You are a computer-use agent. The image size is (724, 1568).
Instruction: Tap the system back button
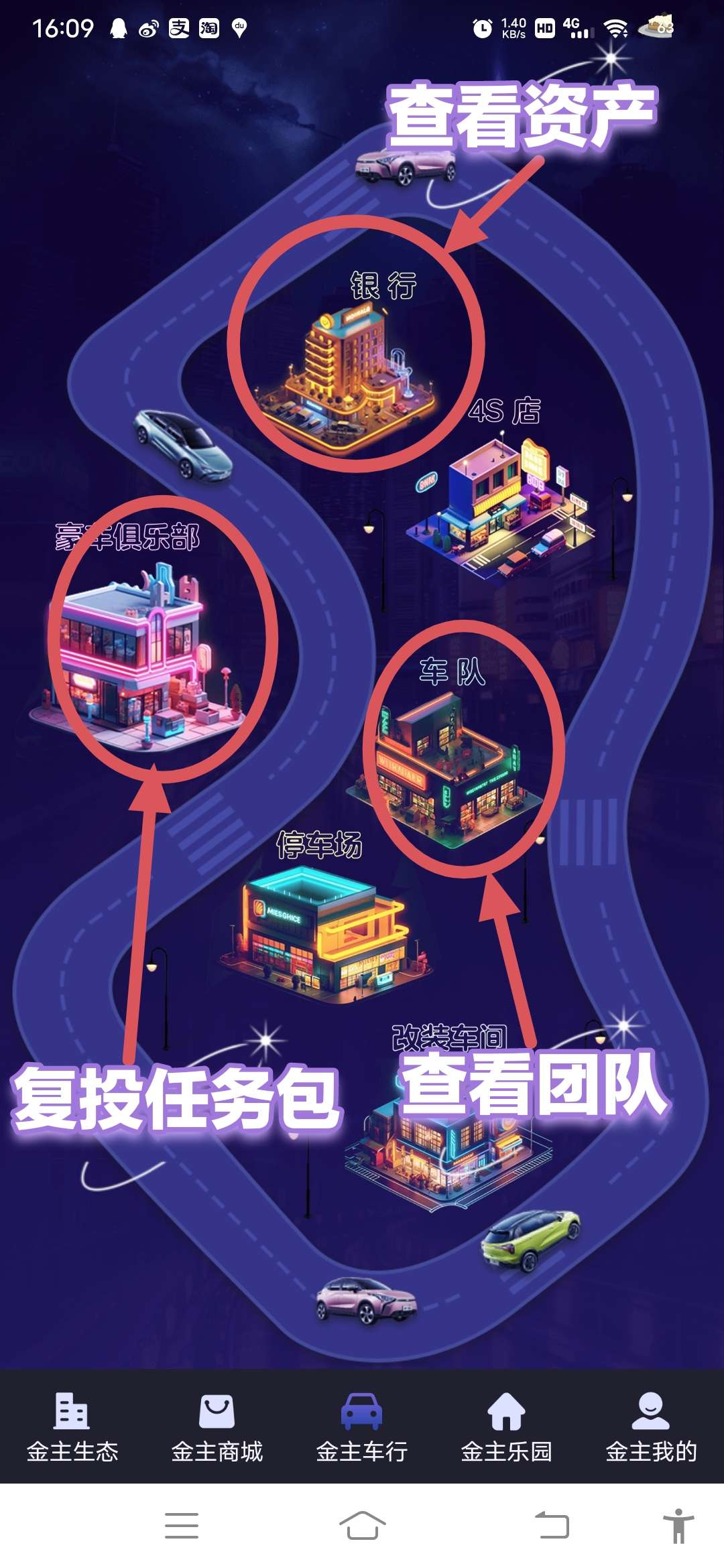[552, 1526]
